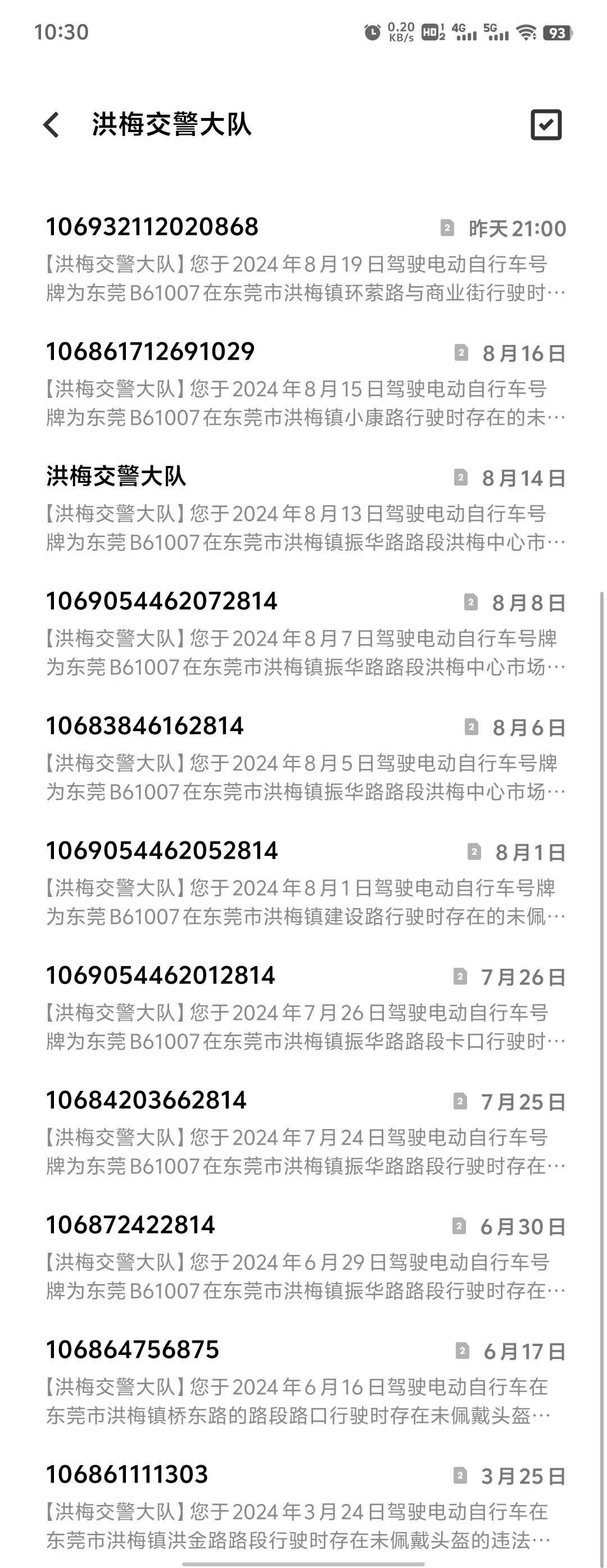Open the 6月17日 message from 106864756875

pos(305,1383)
